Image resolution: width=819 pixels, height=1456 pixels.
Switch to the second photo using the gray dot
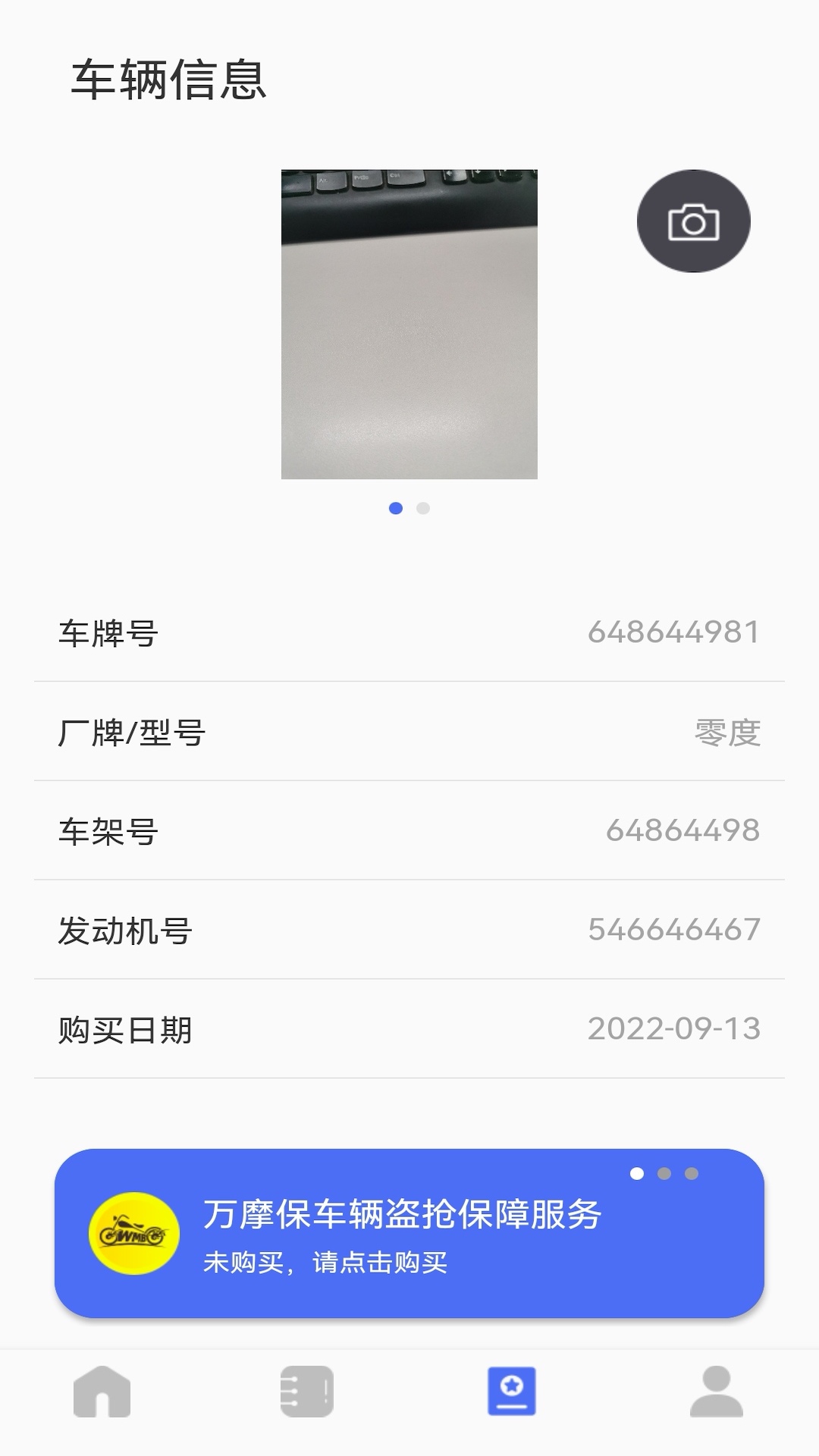(423, 509)
